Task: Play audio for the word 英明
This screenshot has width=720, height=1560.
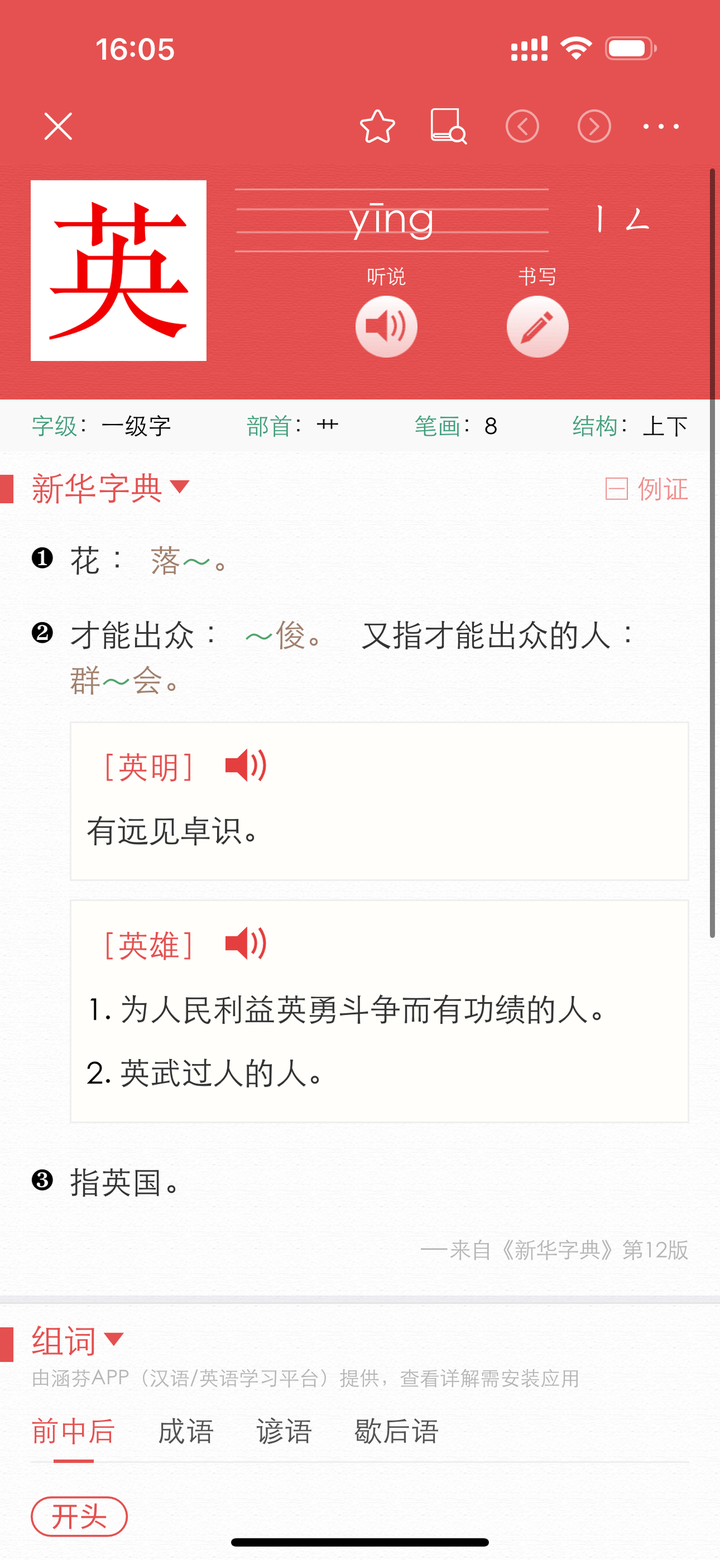Action: [246, 766]
